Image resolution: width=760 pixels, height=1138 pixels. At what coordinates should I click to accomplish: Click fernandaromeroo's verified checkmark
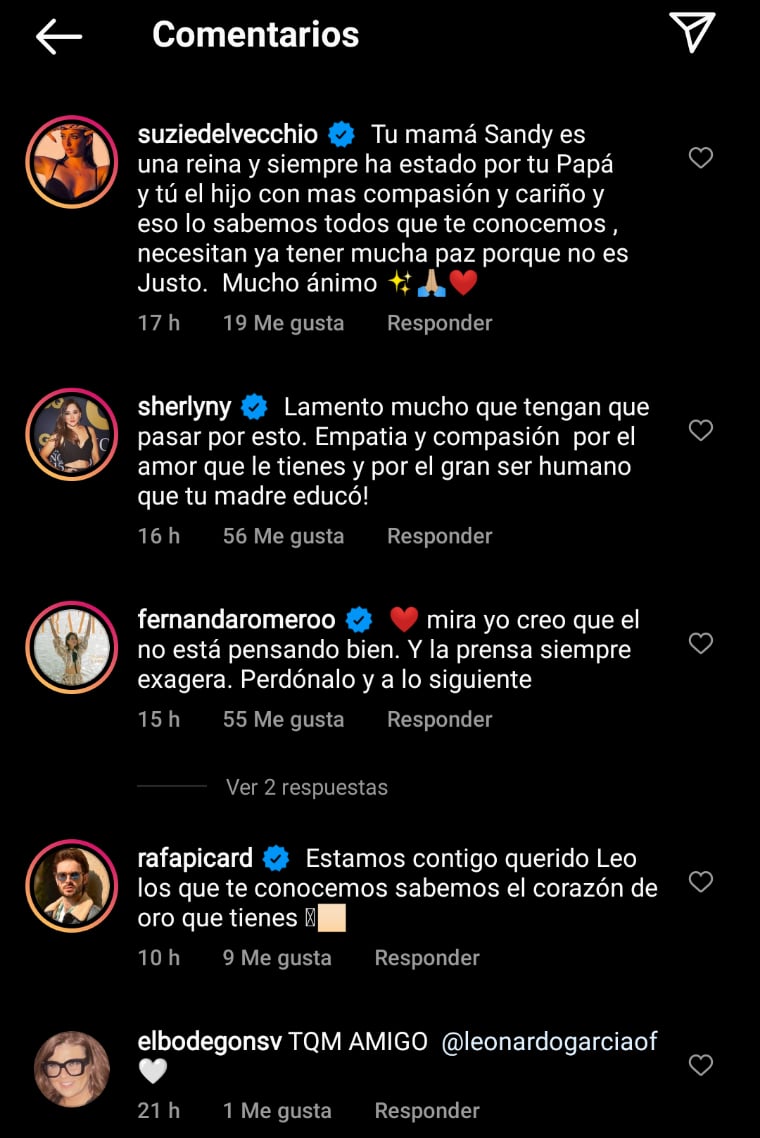pyautogui.click(x=360, y=619)
